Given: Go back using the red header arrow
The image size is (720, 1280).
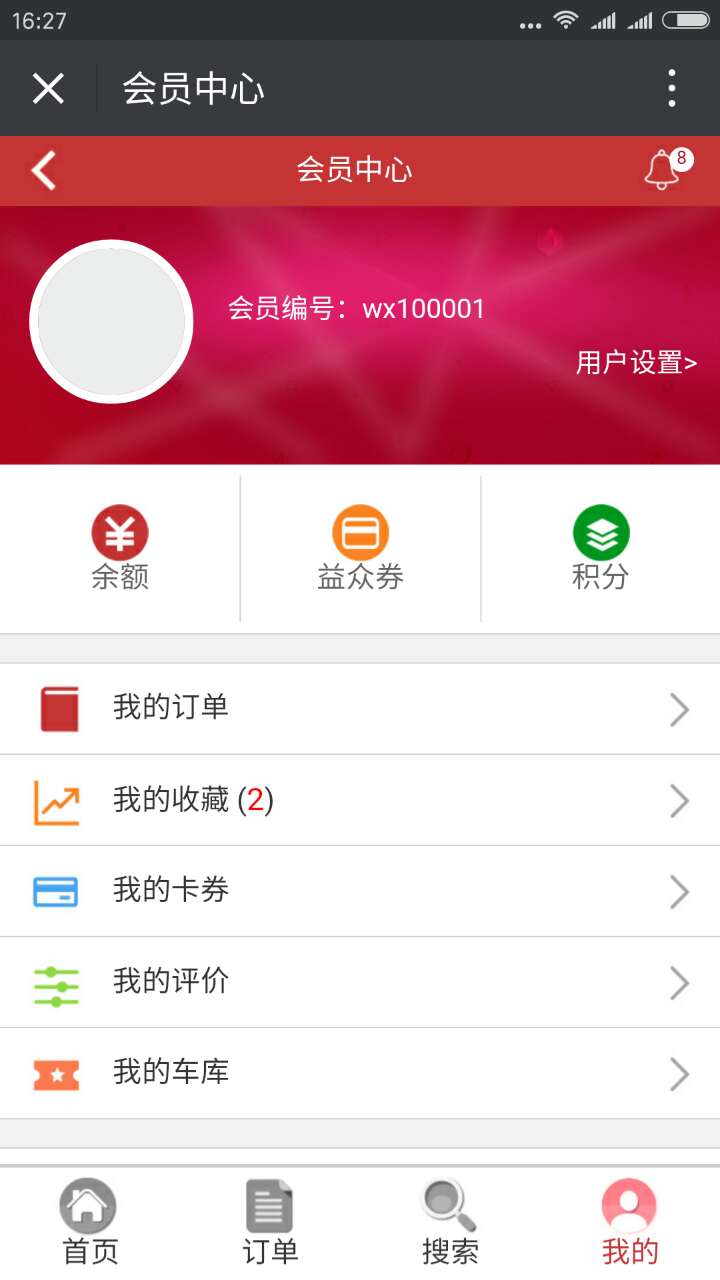Looking at the screenshot, I should tap(43, 170).
